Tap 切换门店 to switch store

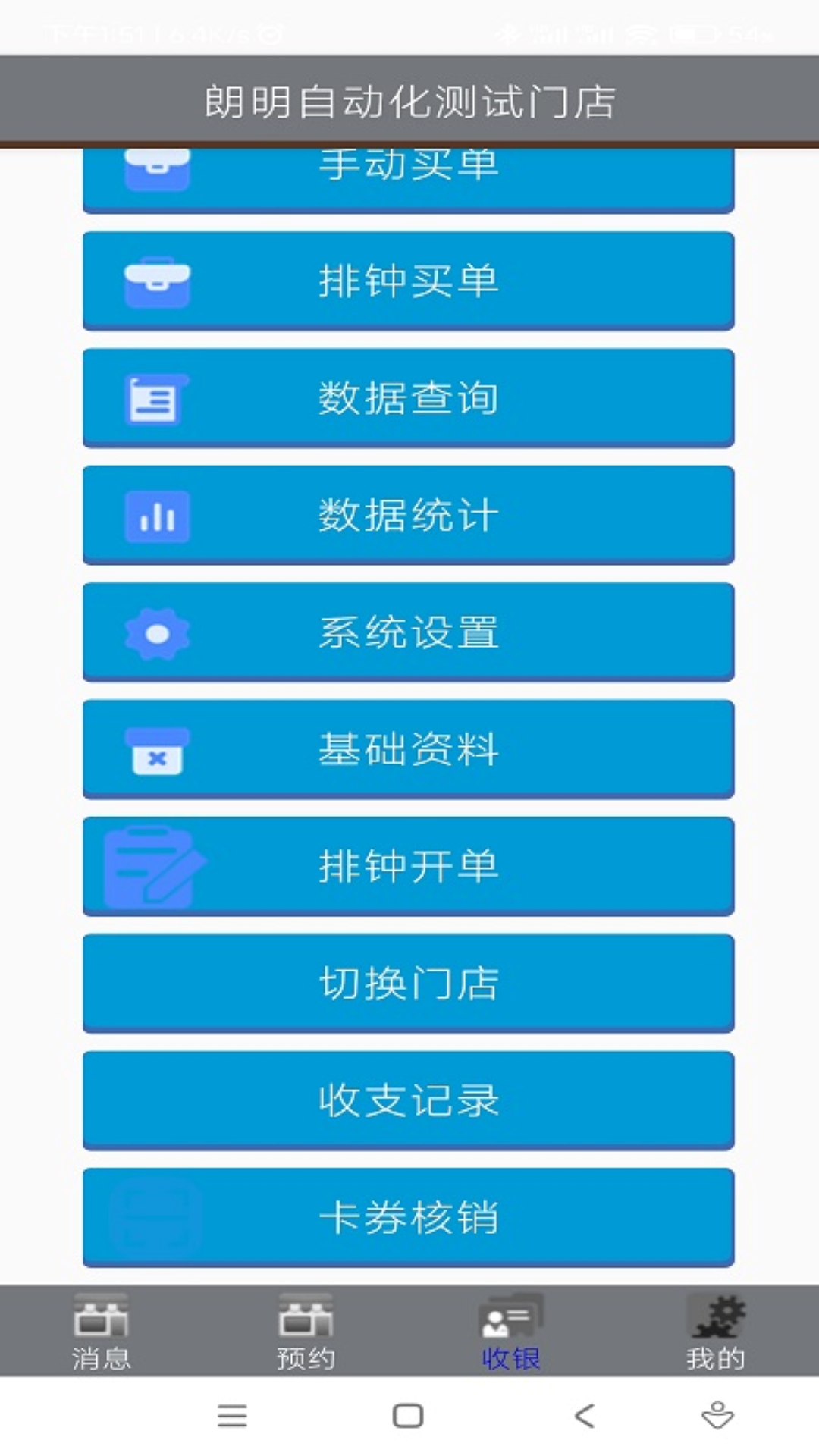coord(408,983)
